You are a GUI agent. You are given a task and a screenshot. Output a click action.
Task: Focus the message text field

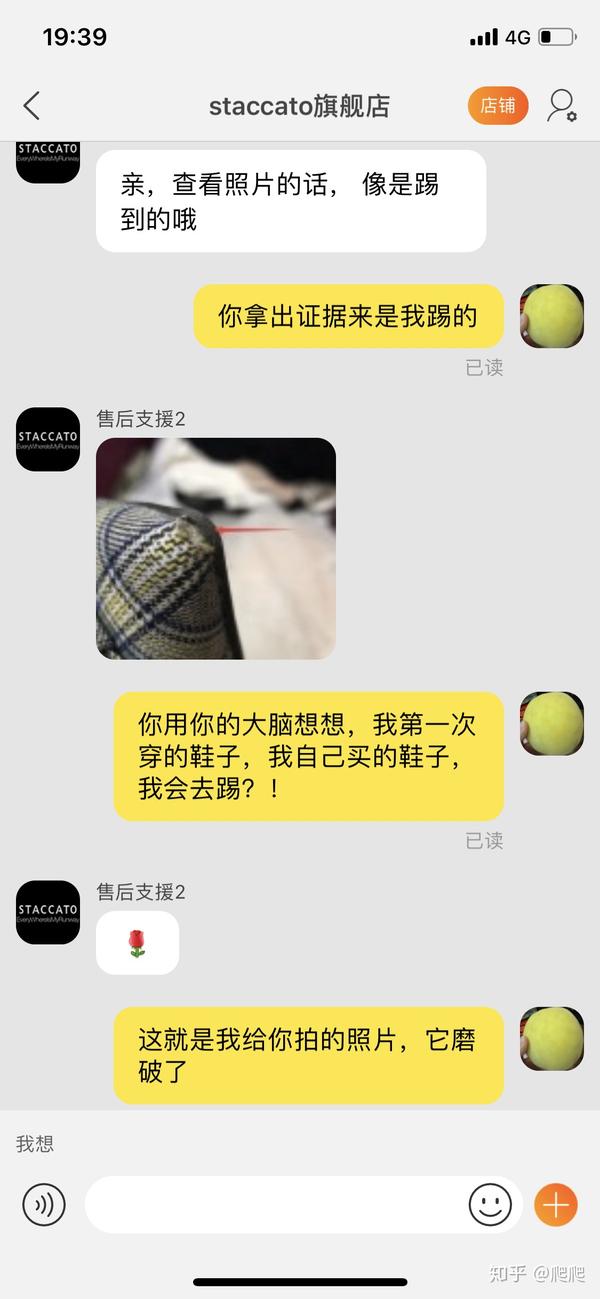(275, 1204)
